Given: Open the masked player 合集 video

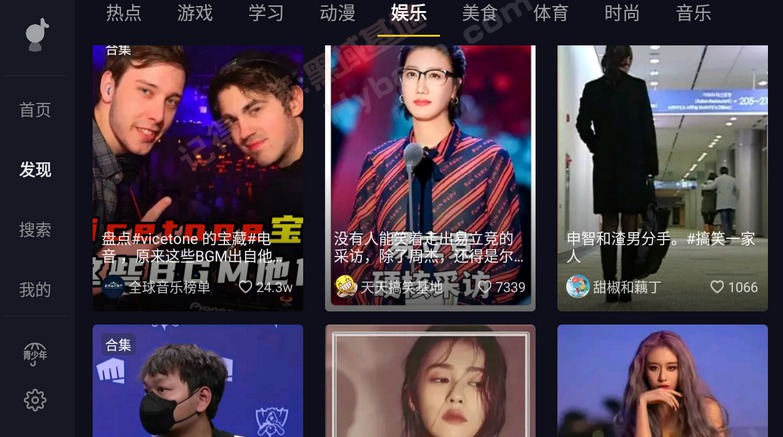Looking at the screenshot, I should 197,385.
